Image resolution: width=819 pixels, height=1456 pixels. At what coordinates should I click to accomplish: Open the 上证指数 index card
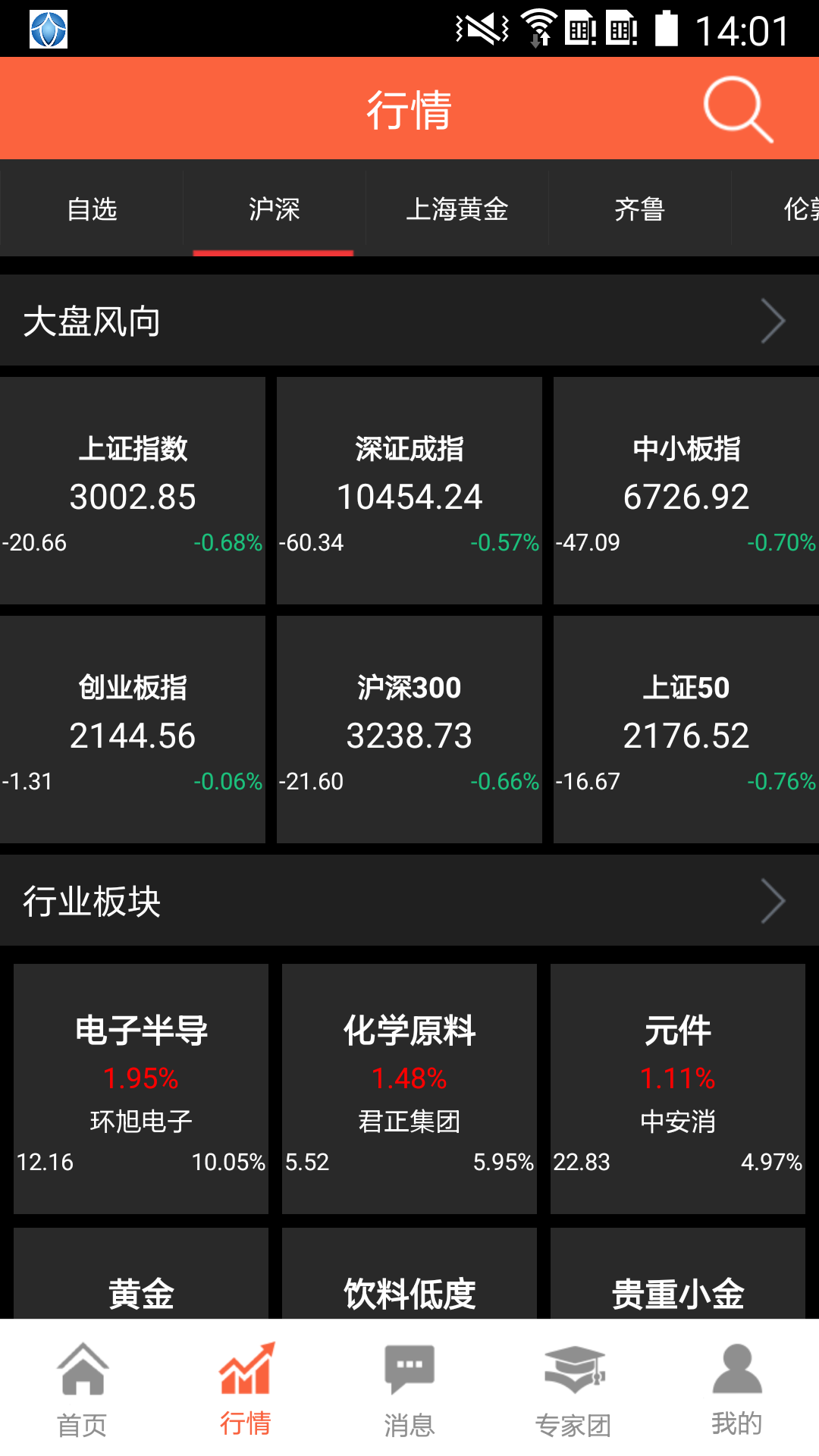pyautogui.click(x=133, y=491)
